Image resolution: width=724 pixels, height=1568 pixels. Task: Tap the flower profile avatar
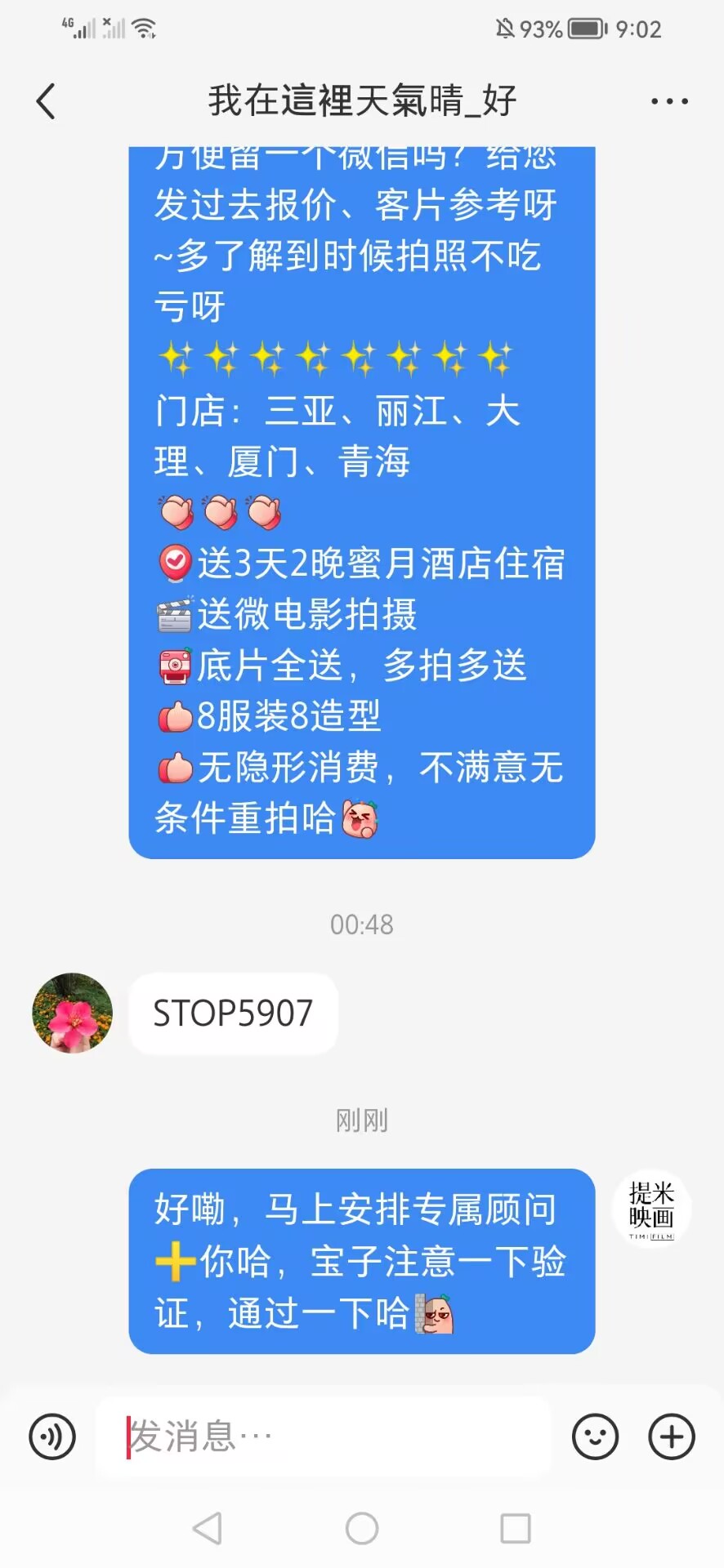[72, 1013]
